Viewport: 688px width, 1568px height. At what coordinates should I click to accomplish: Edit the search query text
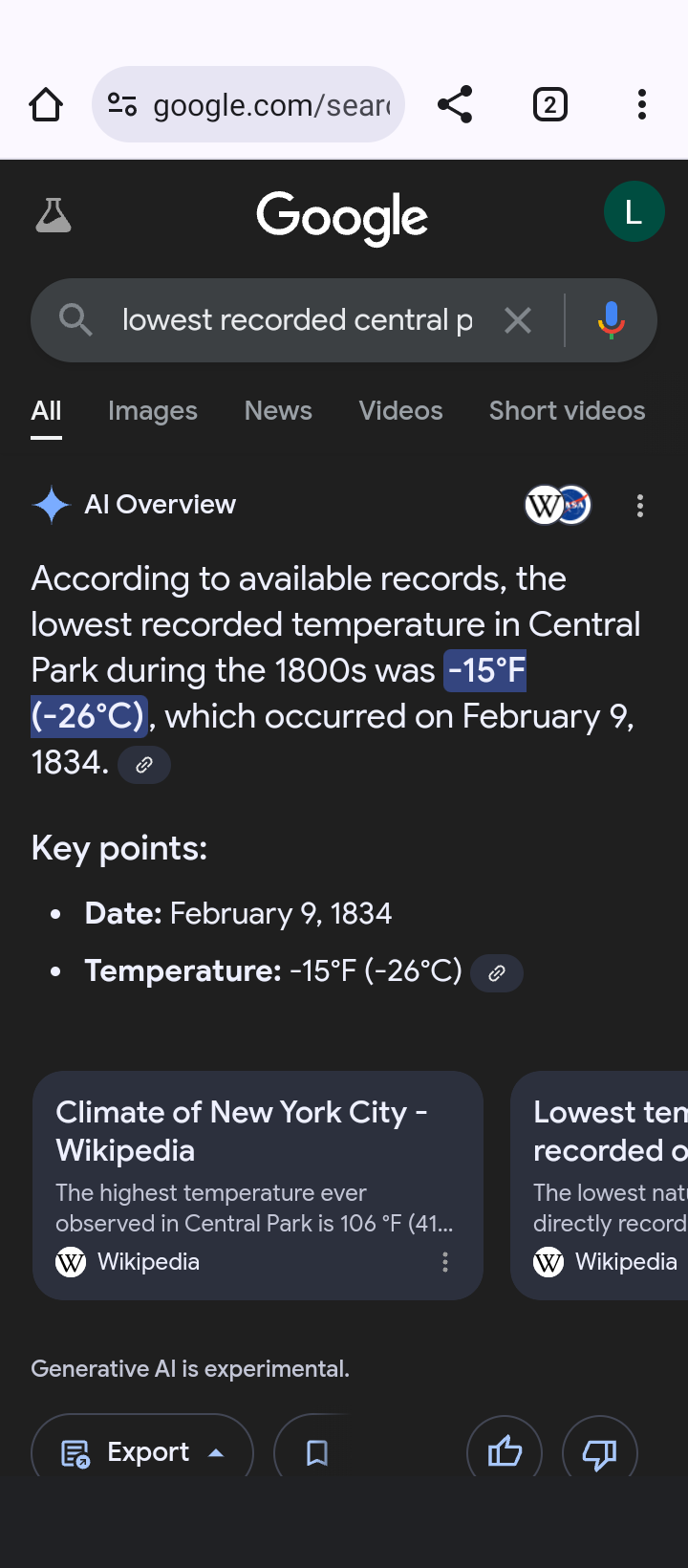click(x=297, y=320)
